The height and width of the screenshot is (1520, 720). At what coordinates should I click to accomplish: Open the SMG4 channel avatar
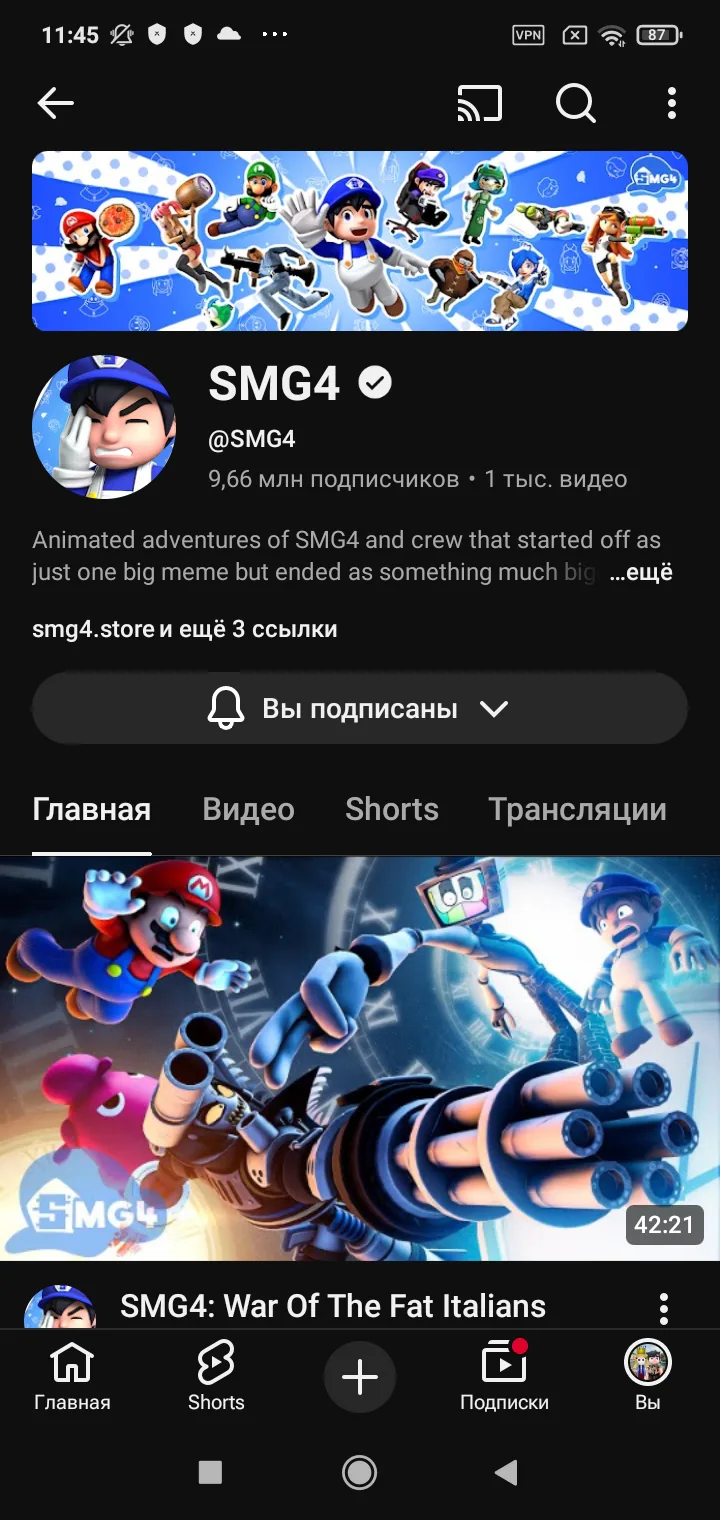(104, 427)
